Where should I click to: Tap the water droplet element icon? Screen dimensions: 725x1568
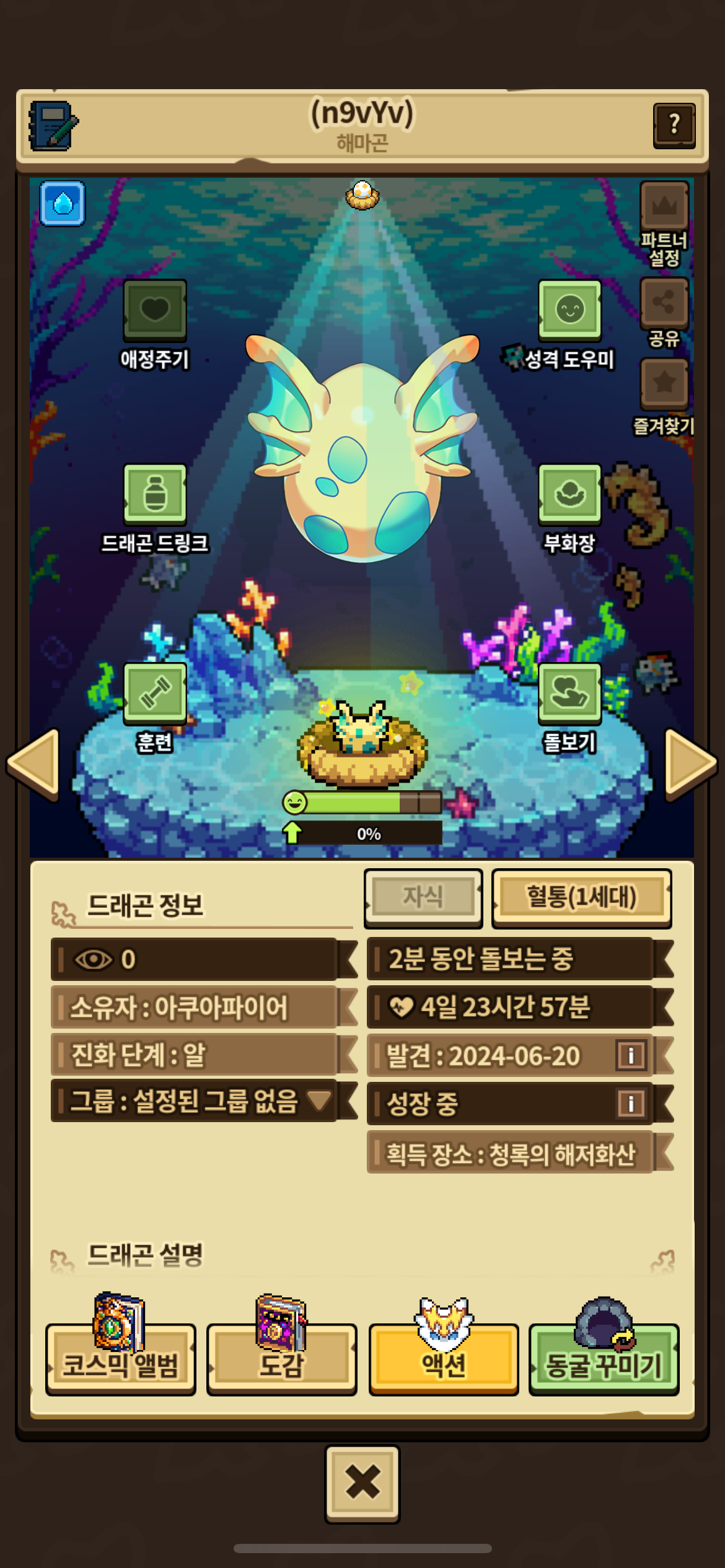[x=63, y=204]
